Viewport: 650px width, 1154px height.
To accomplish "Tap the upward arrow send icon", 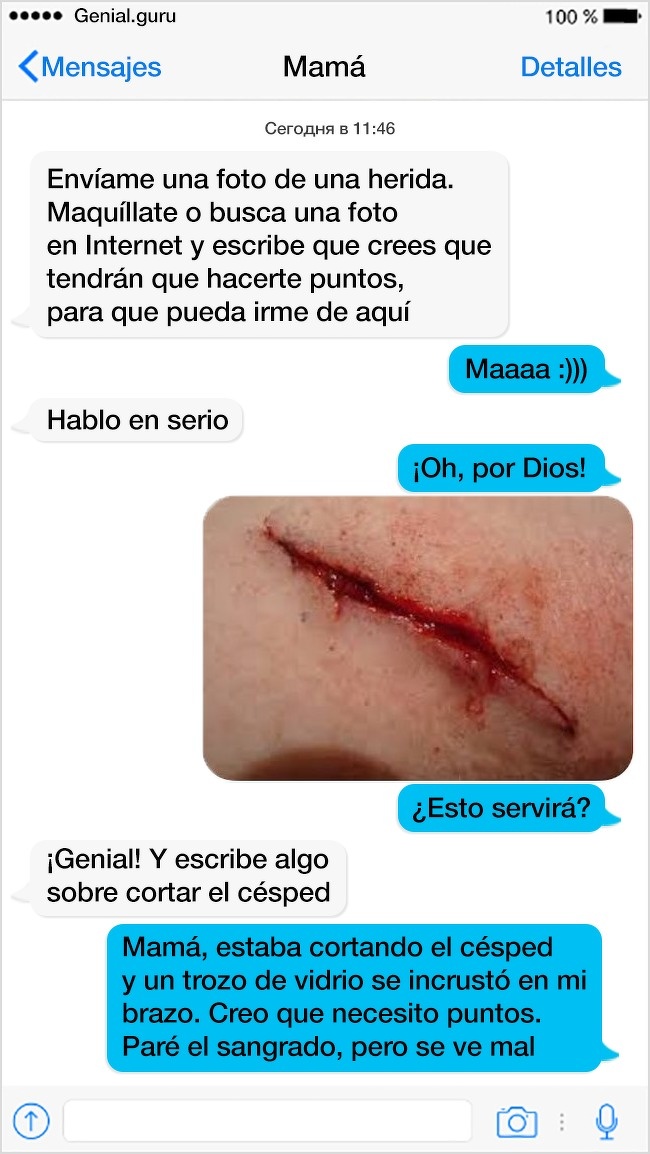I will 31,1121.
